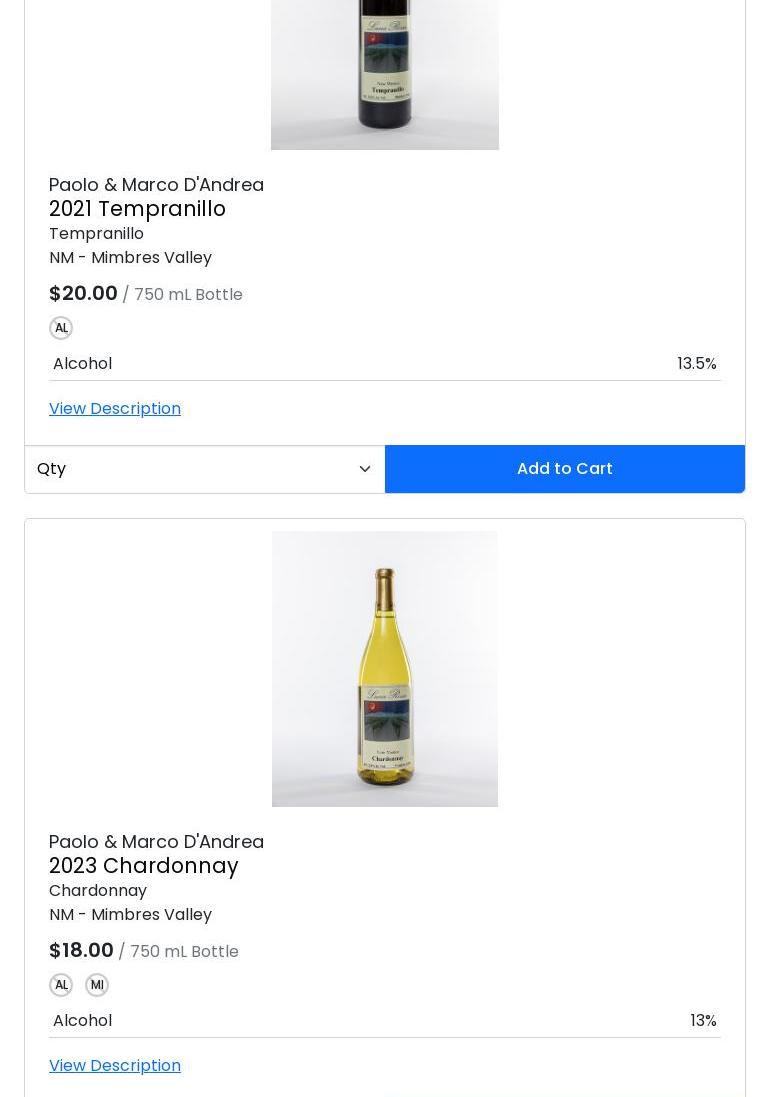Add 2021 Tempranillo to cart
The width and height of the screenshot is (770, 1097).
[x=565, y=469]
